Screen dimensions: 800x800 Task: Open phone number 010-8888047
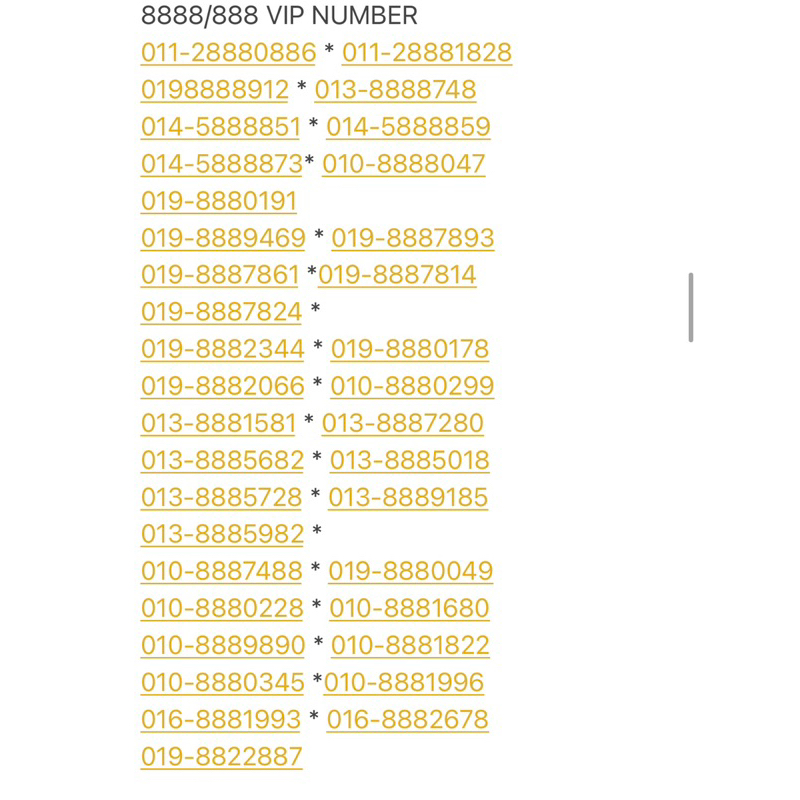(x=403, y=164)
